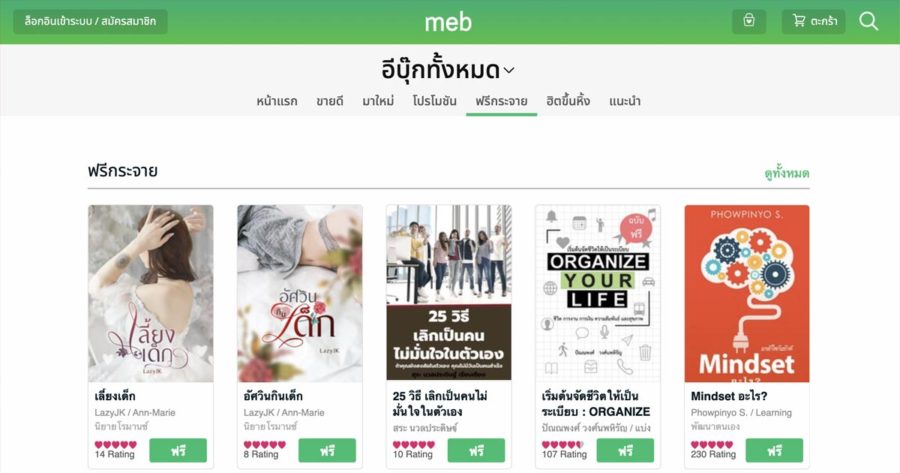The width and height of the screenshot is (900, 473).
Task: Open the book อัศวินกินเด็ก
Action: pyautogui.click(x=300, y=293)
